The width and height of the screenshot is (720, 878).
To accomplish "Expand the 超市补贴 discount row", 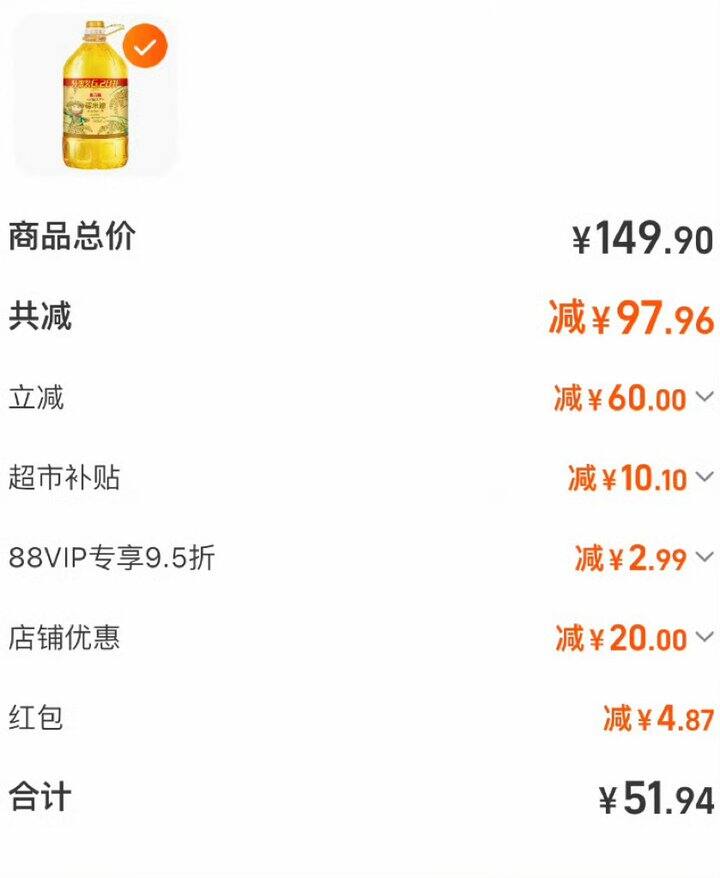I will click(704, 477).
